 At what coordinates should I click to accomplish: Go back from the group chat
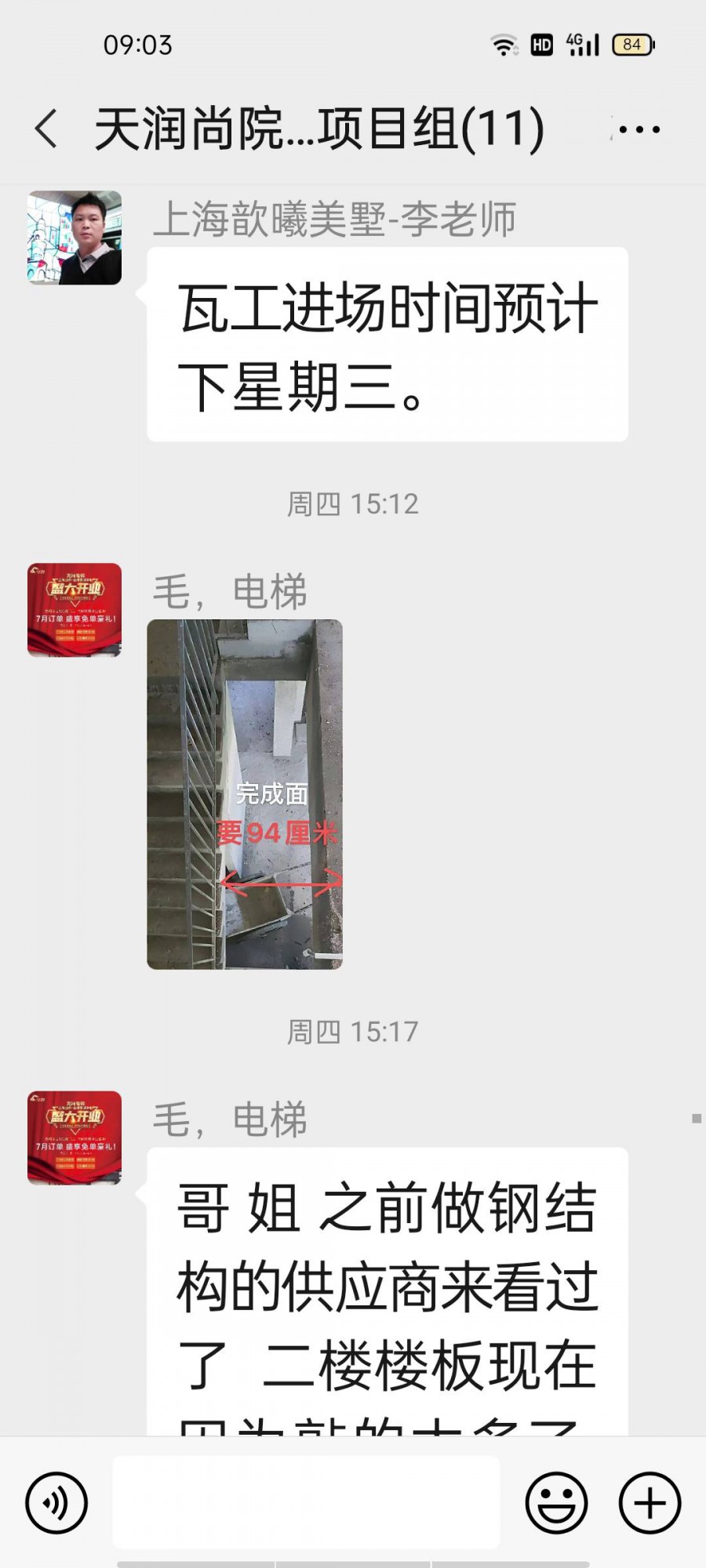pyautogui.click(x=47, y=129)
